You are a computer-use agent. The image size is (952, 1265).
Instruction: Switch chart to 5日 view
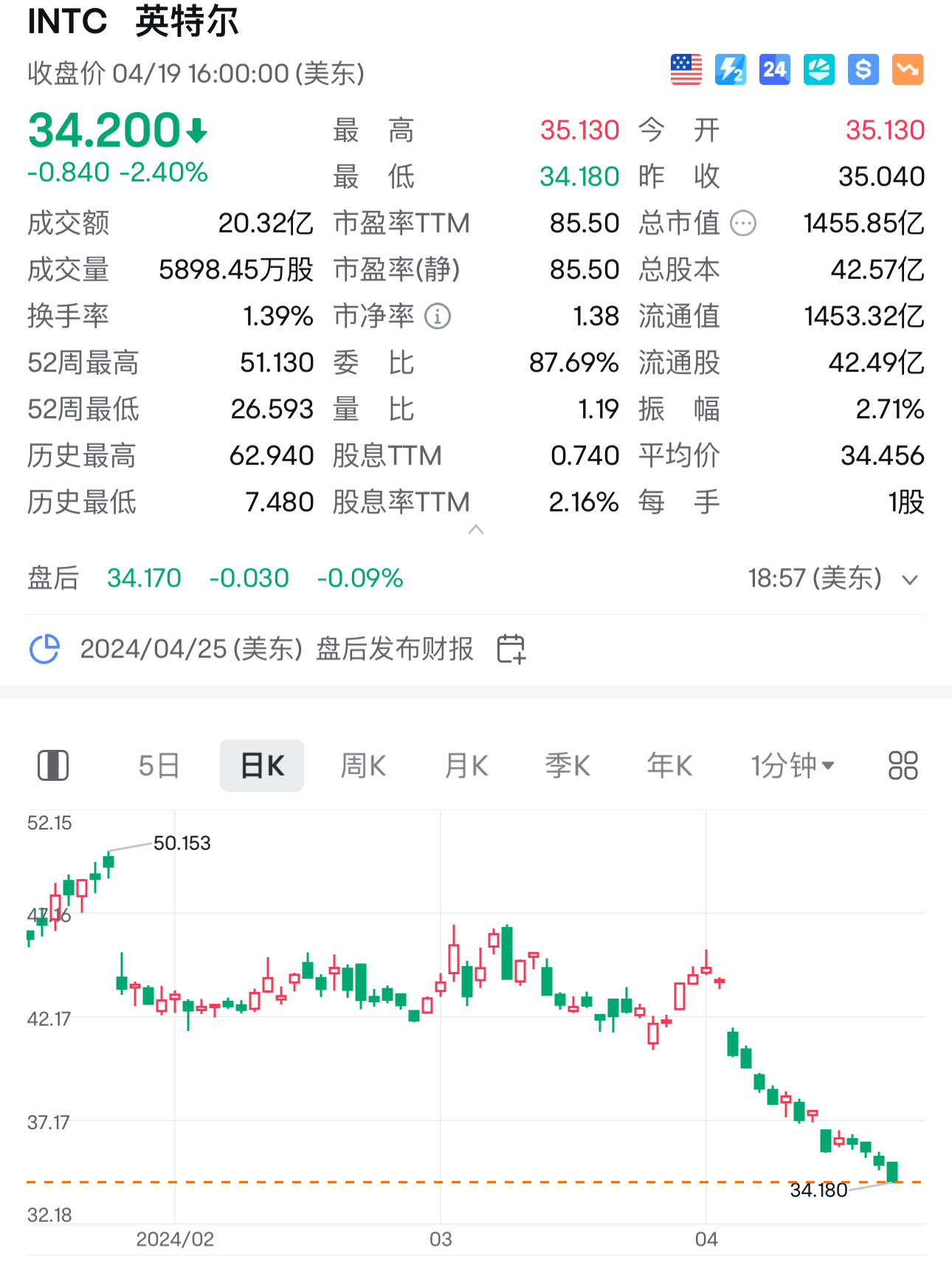pos(159,766)
